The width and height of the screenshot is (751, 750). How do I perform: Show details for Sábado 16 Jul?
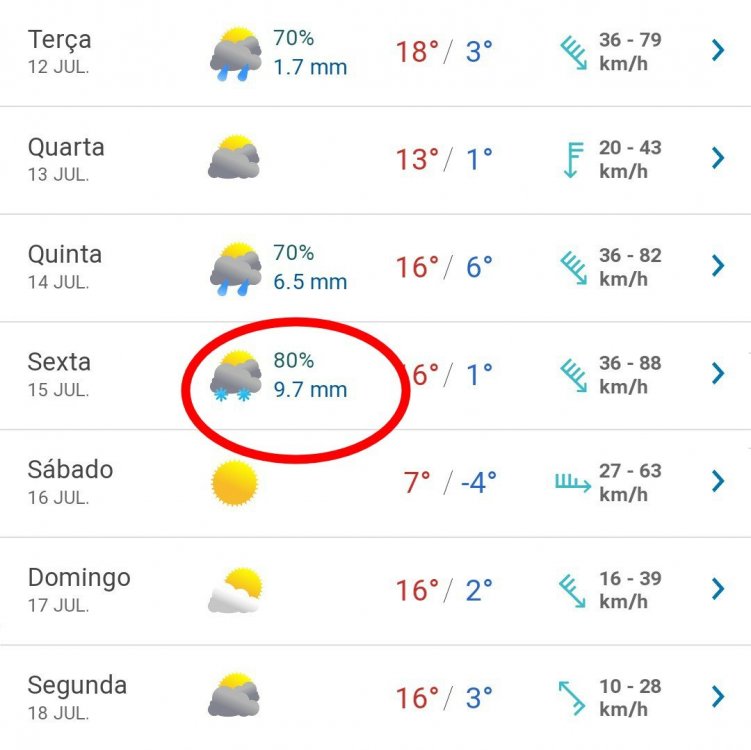click(717, 482)
